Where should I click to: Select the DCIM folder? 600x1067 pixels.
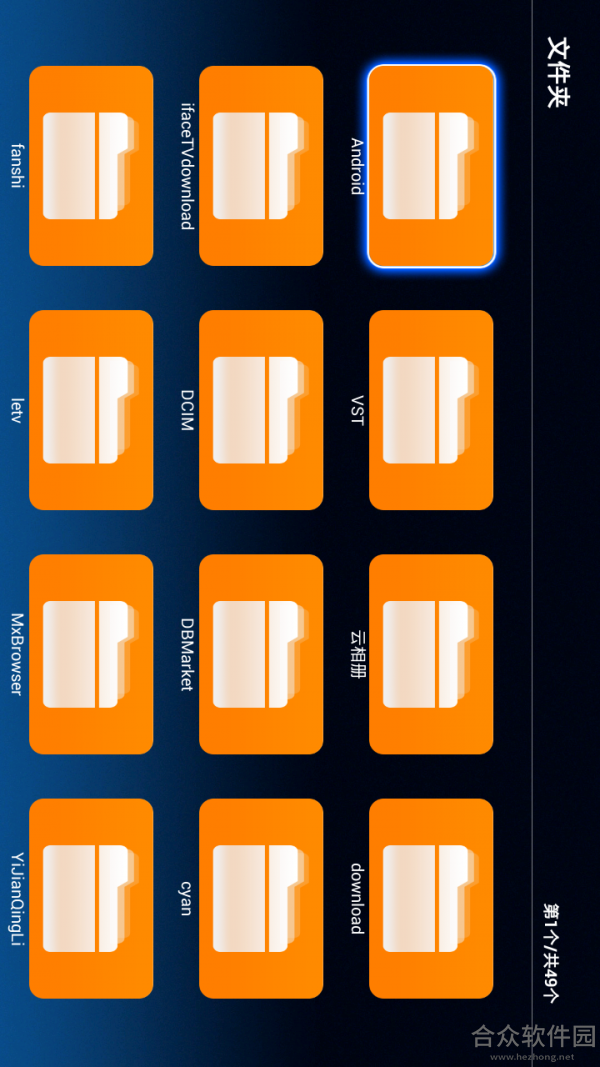click(261, 410)
